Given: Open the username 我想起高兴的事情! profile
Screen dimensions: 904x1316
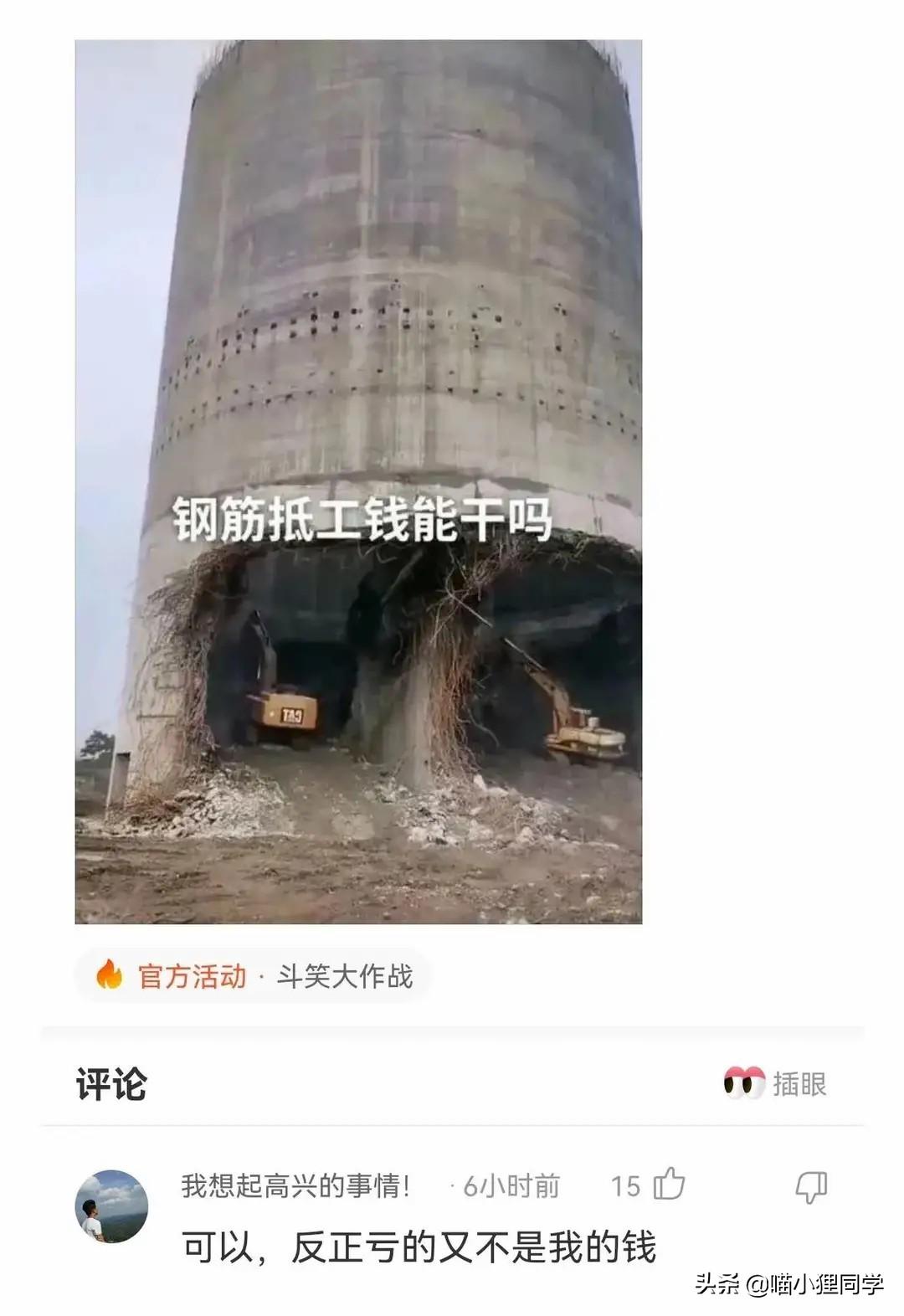Looking at the screenshot, I should click(x=295, y=1185).
